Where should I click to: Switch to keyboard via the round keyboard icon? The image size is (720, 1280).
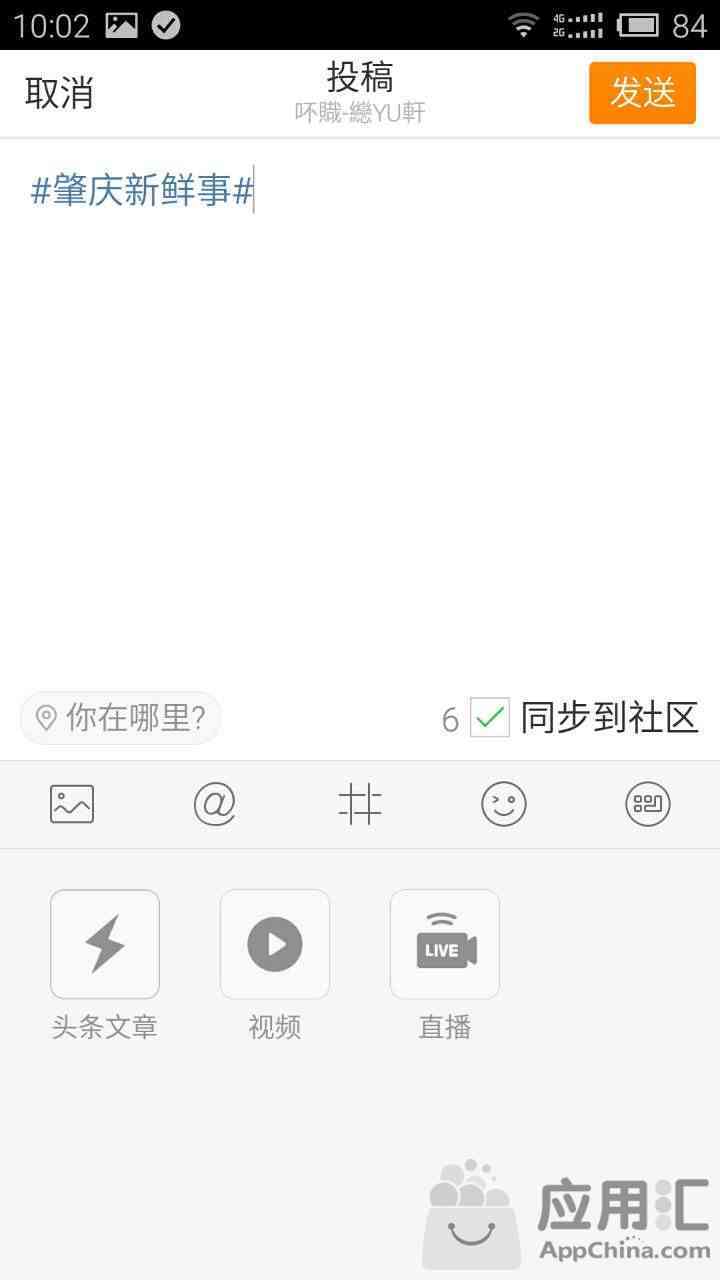pyautogui.click(x=648, y=804)
